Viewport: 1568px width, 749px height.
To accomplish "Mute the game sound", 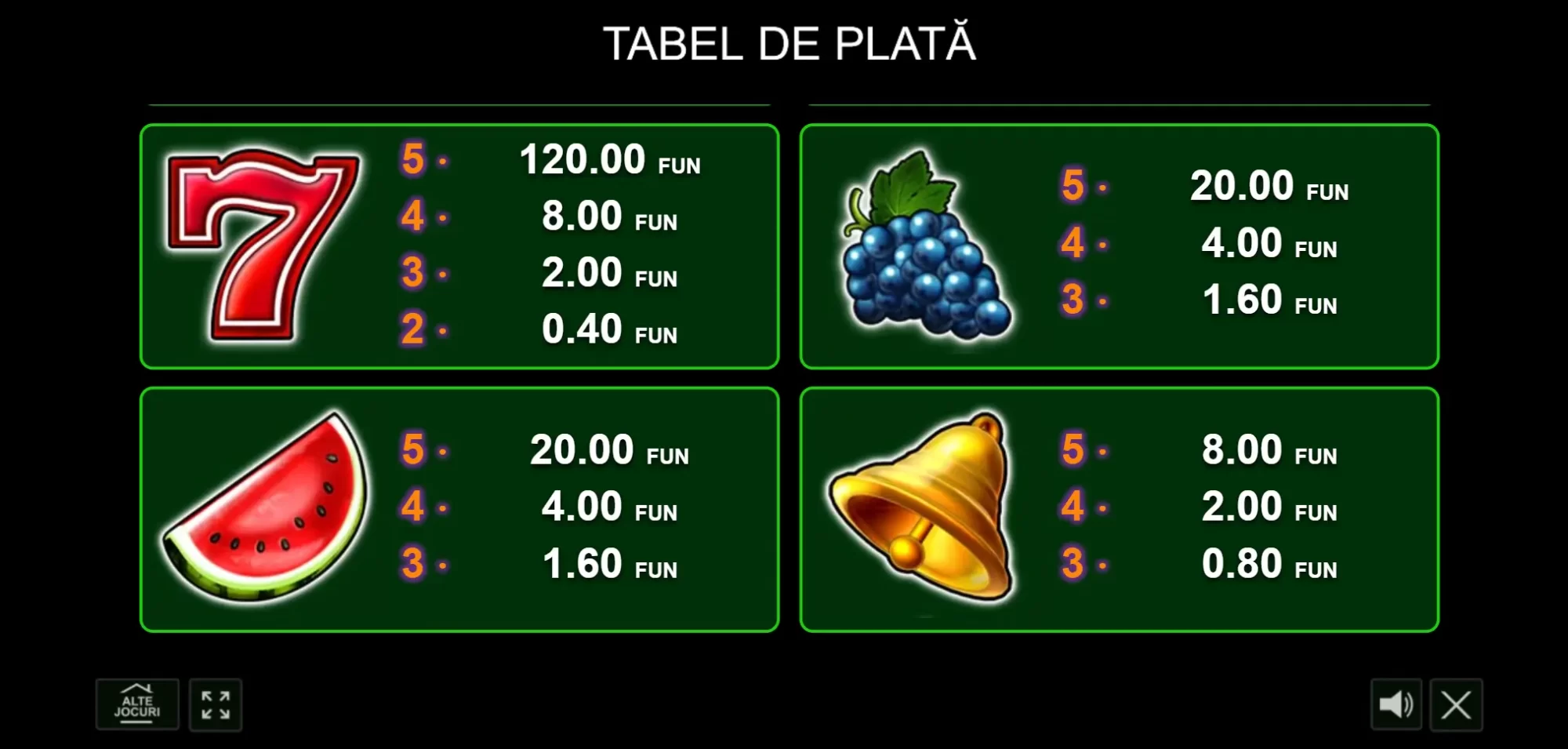I will (x=1396, y=704).
